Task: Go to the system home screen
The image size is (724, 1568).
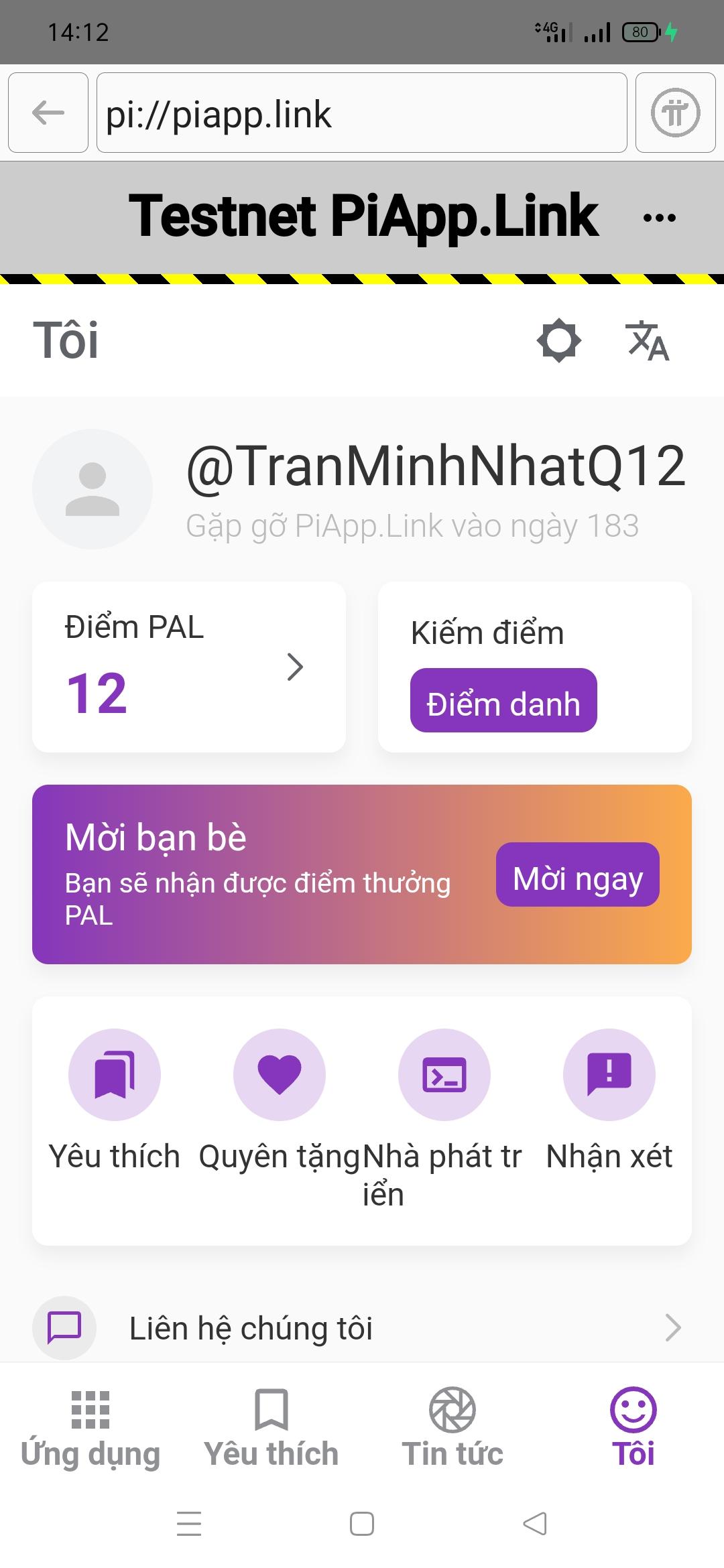Action: coord(362,1524)
